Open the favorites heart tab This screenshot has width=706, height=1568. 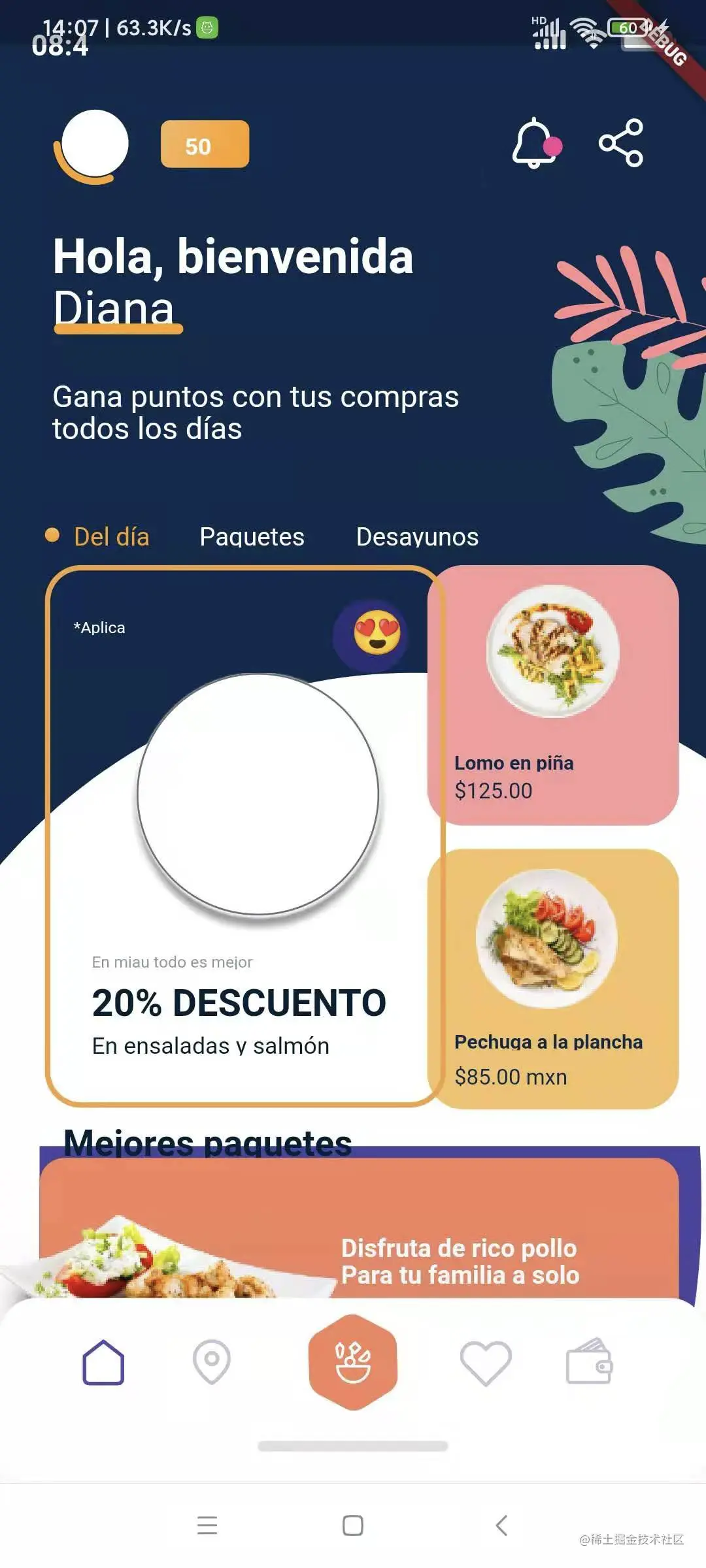pyautogui.click(x=486, y=1362)
